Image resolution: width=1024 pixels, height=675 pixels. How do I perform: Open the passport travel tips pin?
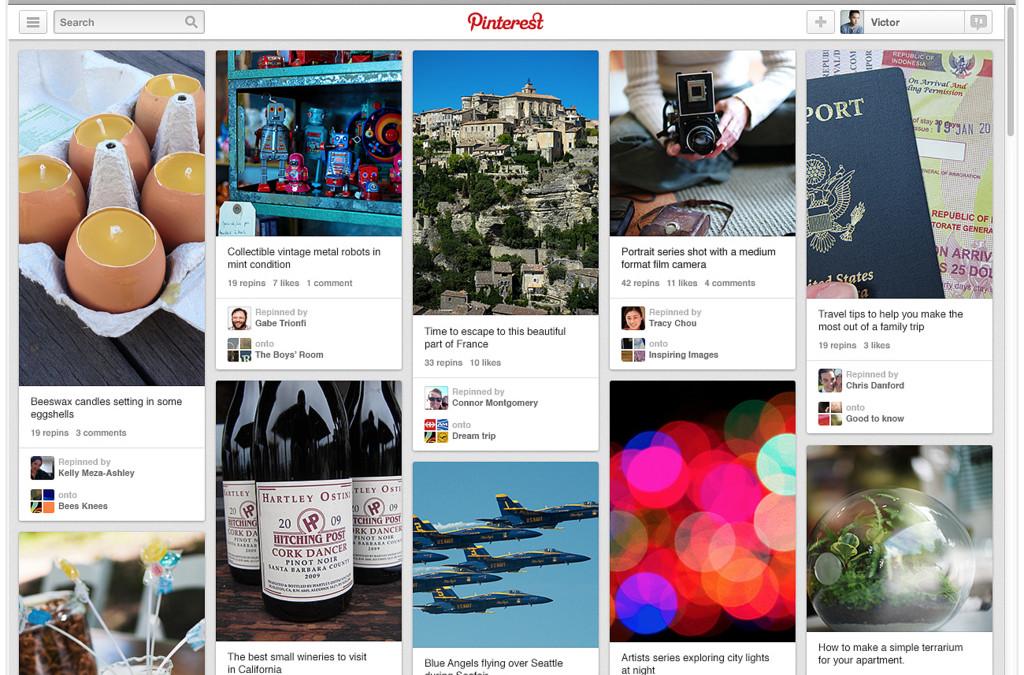pos(900,174)
